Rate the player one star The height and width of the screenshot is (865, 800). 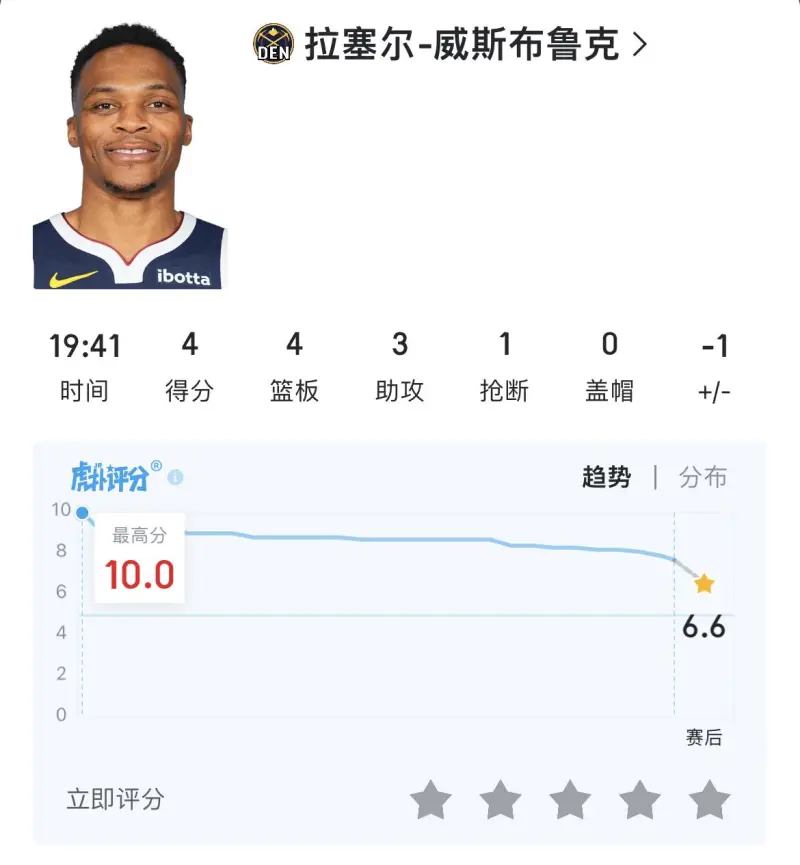(431, 800)
